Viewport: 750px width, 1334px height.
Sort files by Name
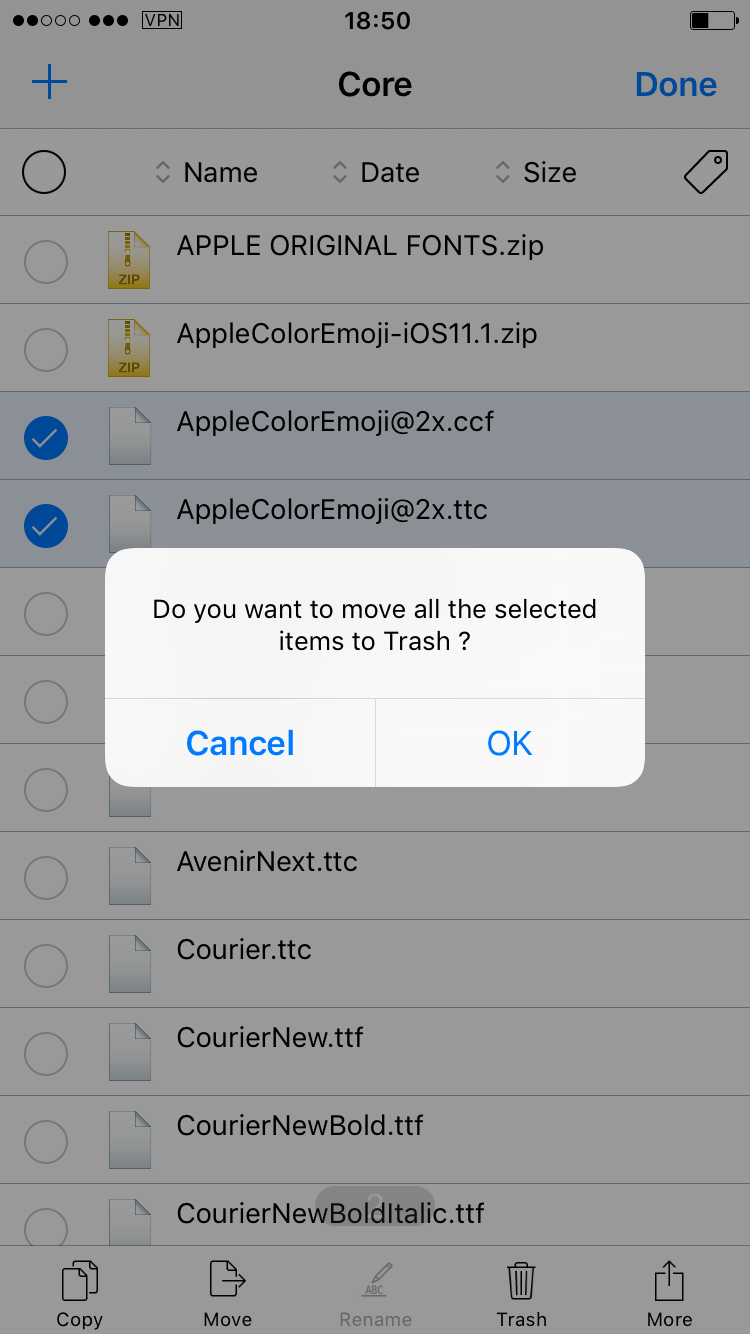(207, 173)
